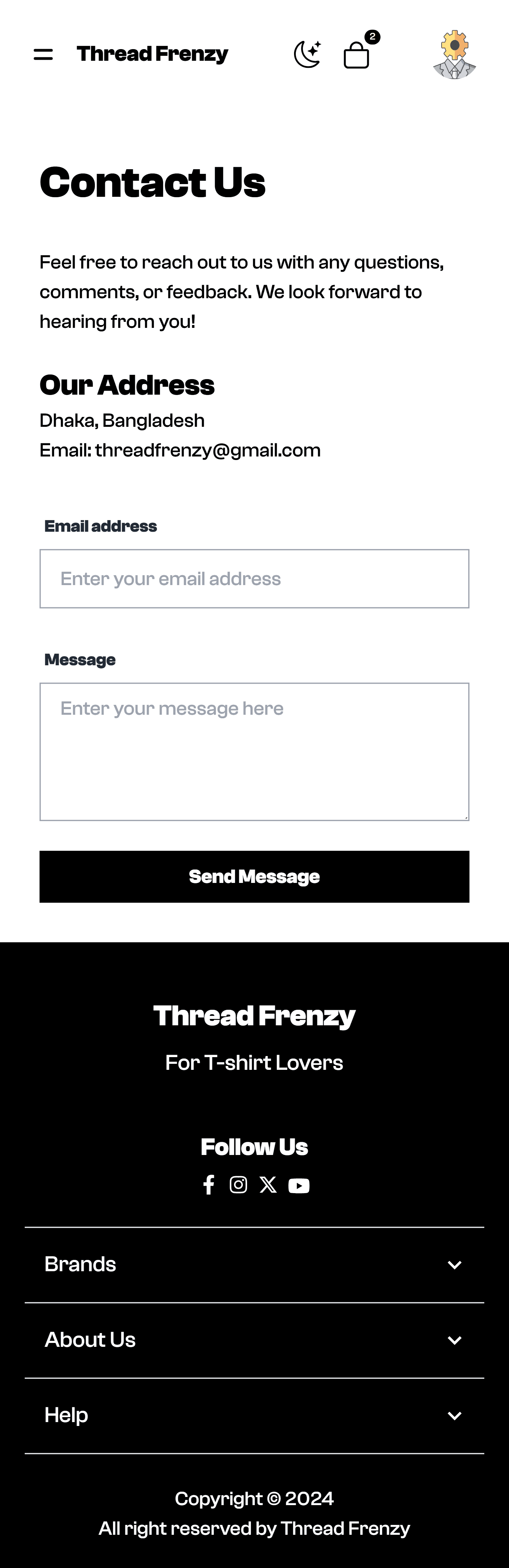Visit the Facebook page
This screenshot has height=1568, width=509.
209,1185
